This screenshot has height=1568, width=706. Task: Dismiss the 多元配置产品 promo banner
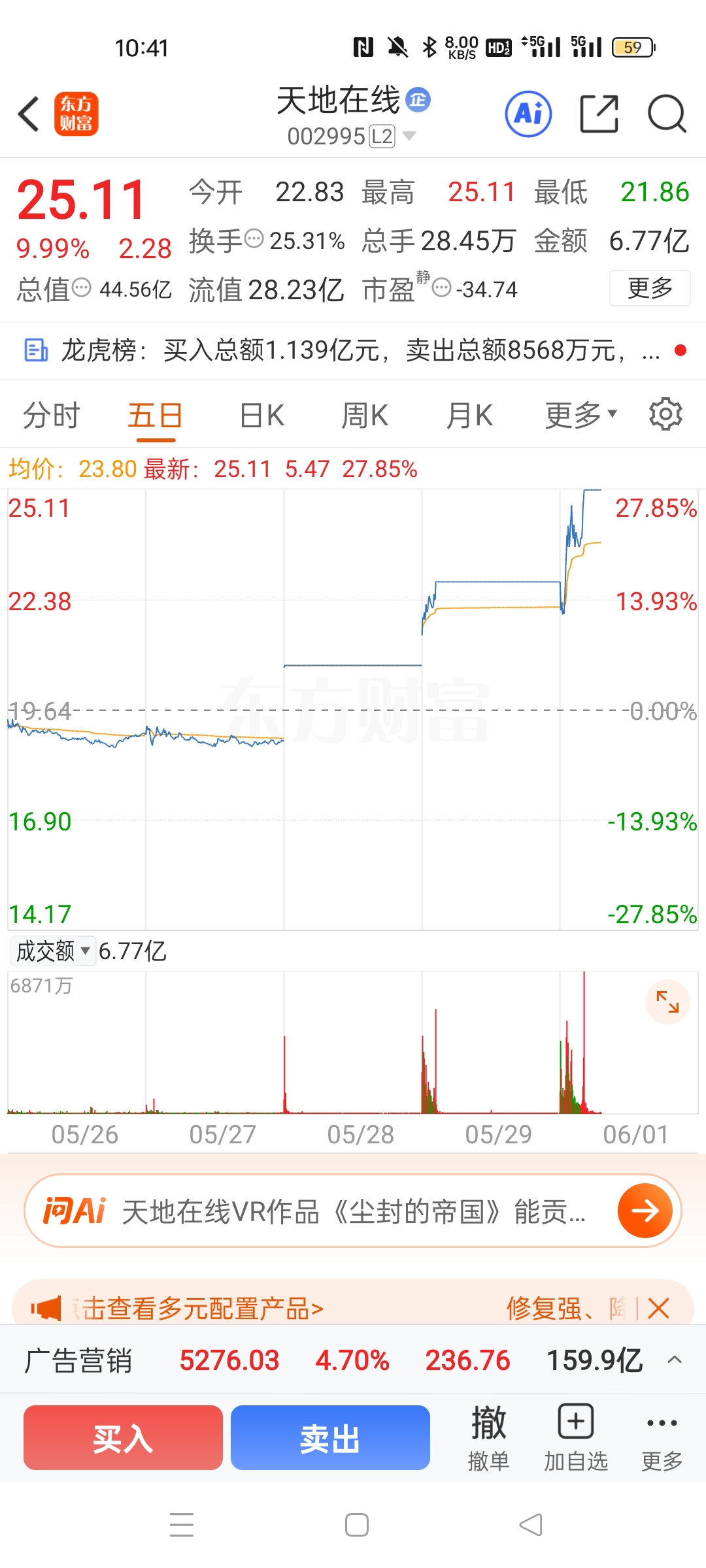coord(658,1309)
